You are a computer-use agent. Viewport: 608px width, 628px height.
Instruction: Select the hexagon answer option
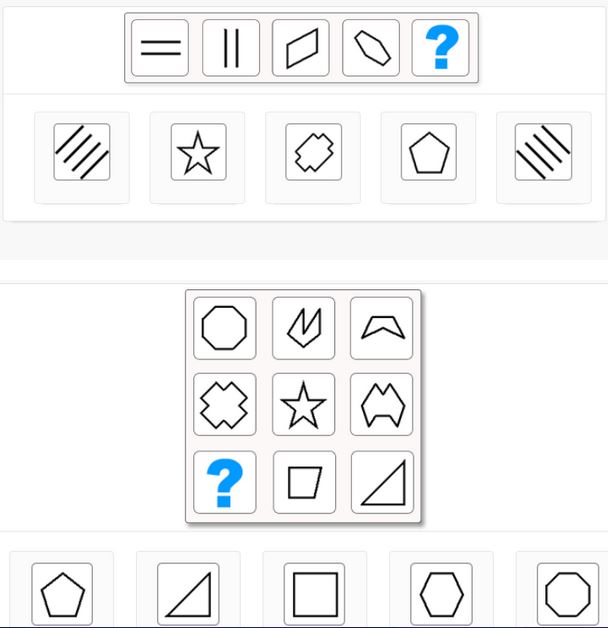click(441, 595)
